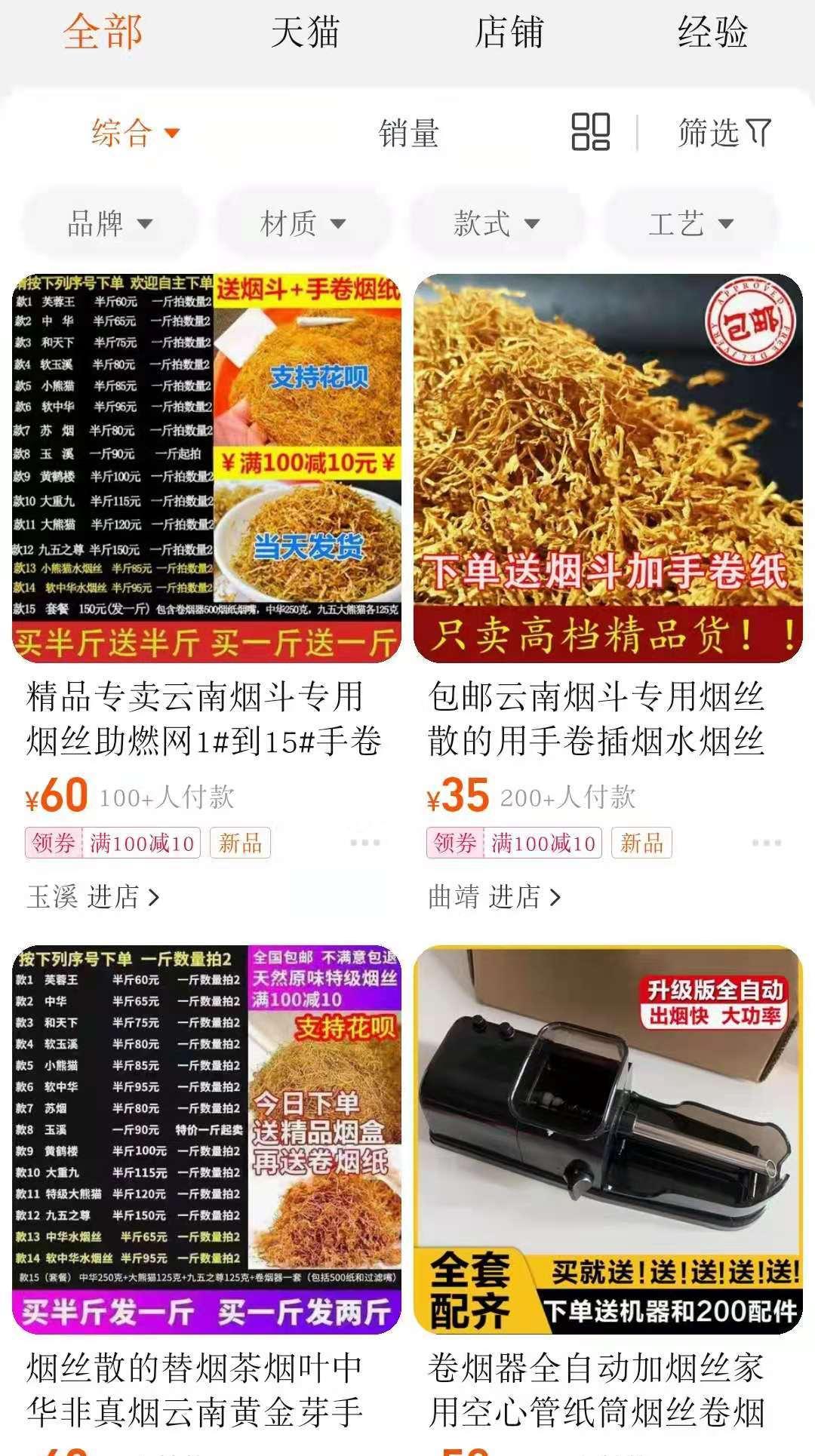Expand the 品牌 filter chip
The width and height of the screenshot is (815, 1456).
pos(110,223)
